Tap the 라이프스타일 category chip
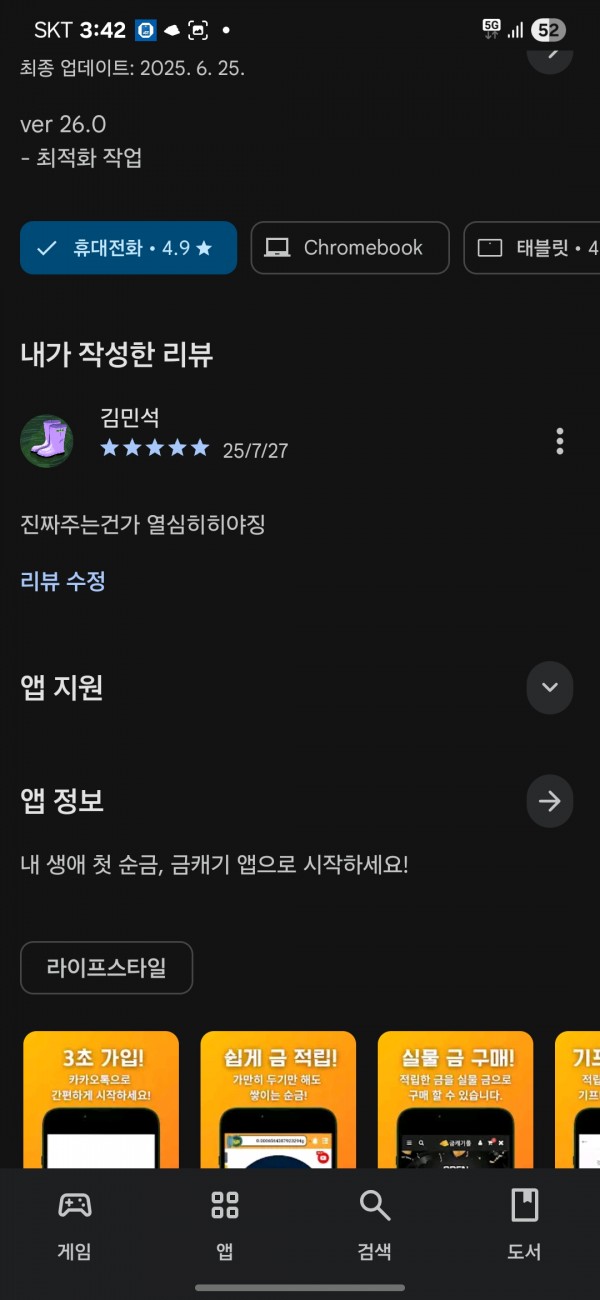The width and height of the screenshot is (600, 1300). [106, 967]
